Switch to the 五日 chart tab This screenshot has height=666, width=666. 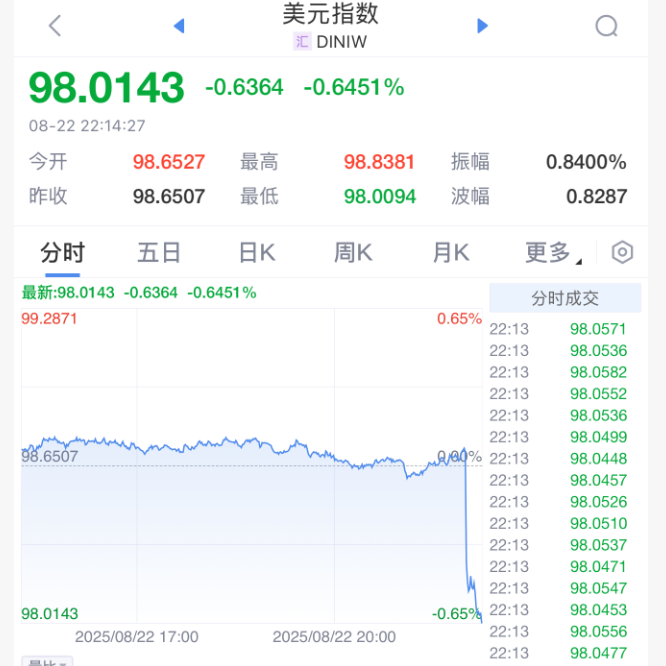[x=159, y=253]
